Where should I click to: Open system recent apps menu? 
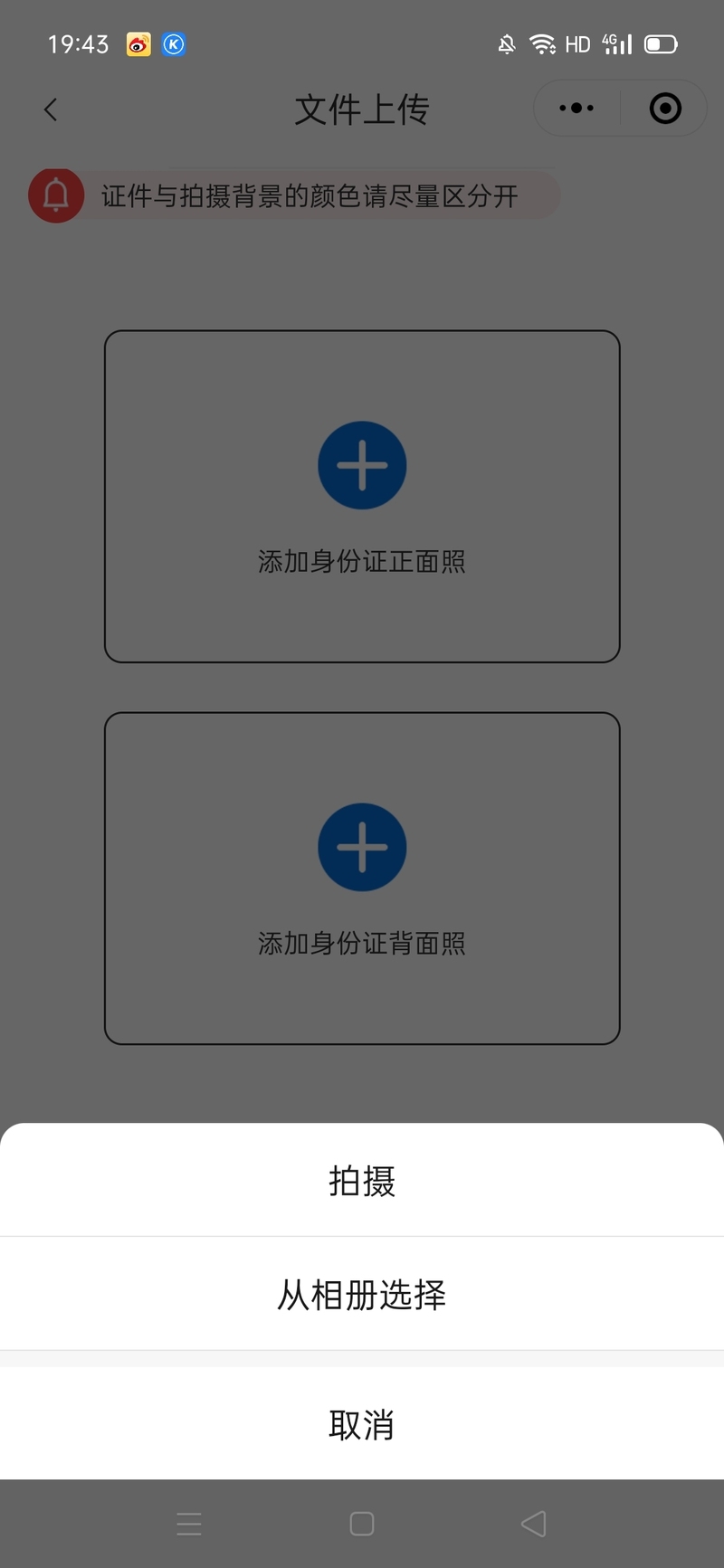pyautogui.click(x=189, y=1524)
